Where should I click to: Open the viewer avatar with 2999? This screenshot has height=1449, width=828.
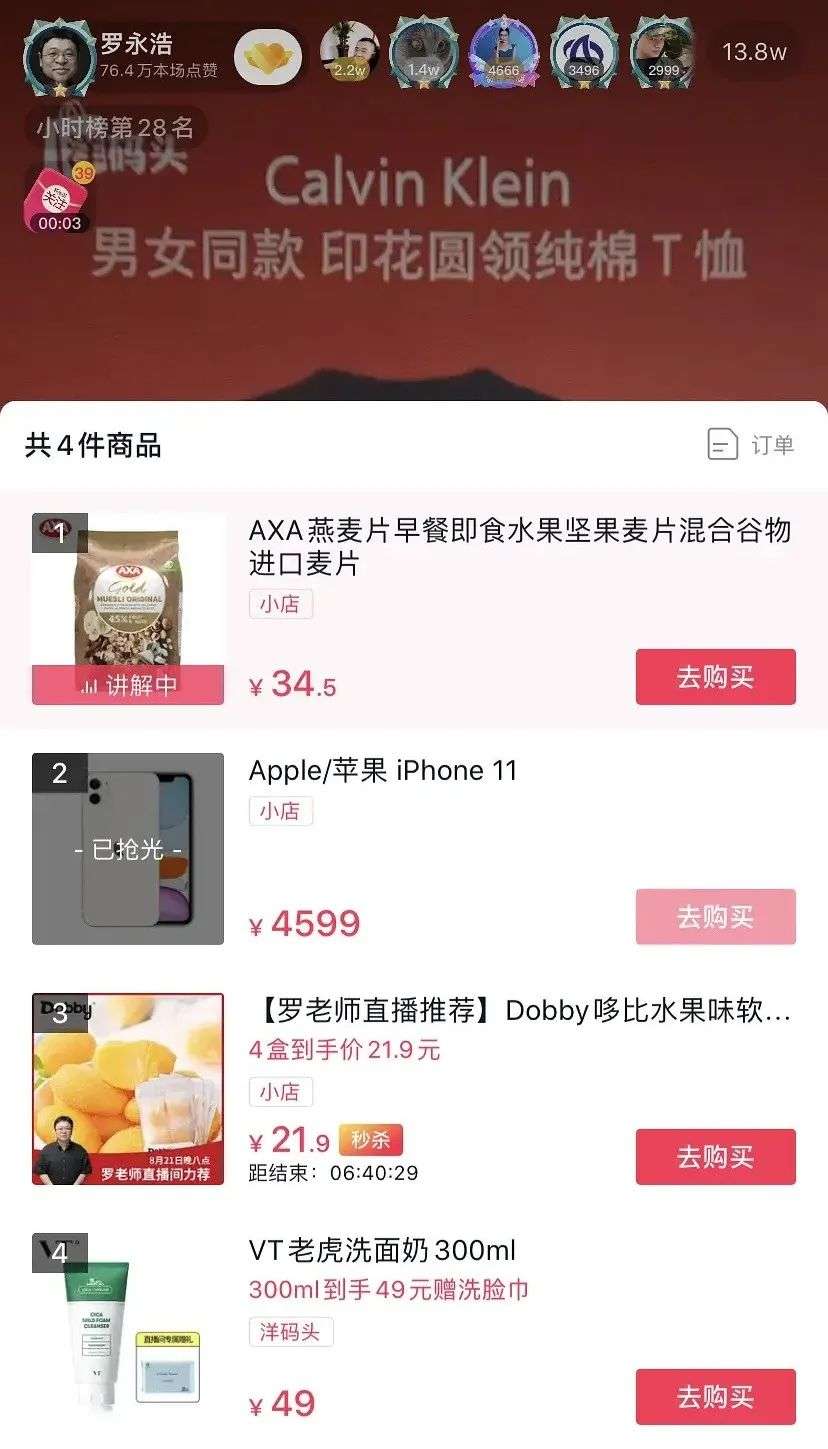tap(663, 52)
